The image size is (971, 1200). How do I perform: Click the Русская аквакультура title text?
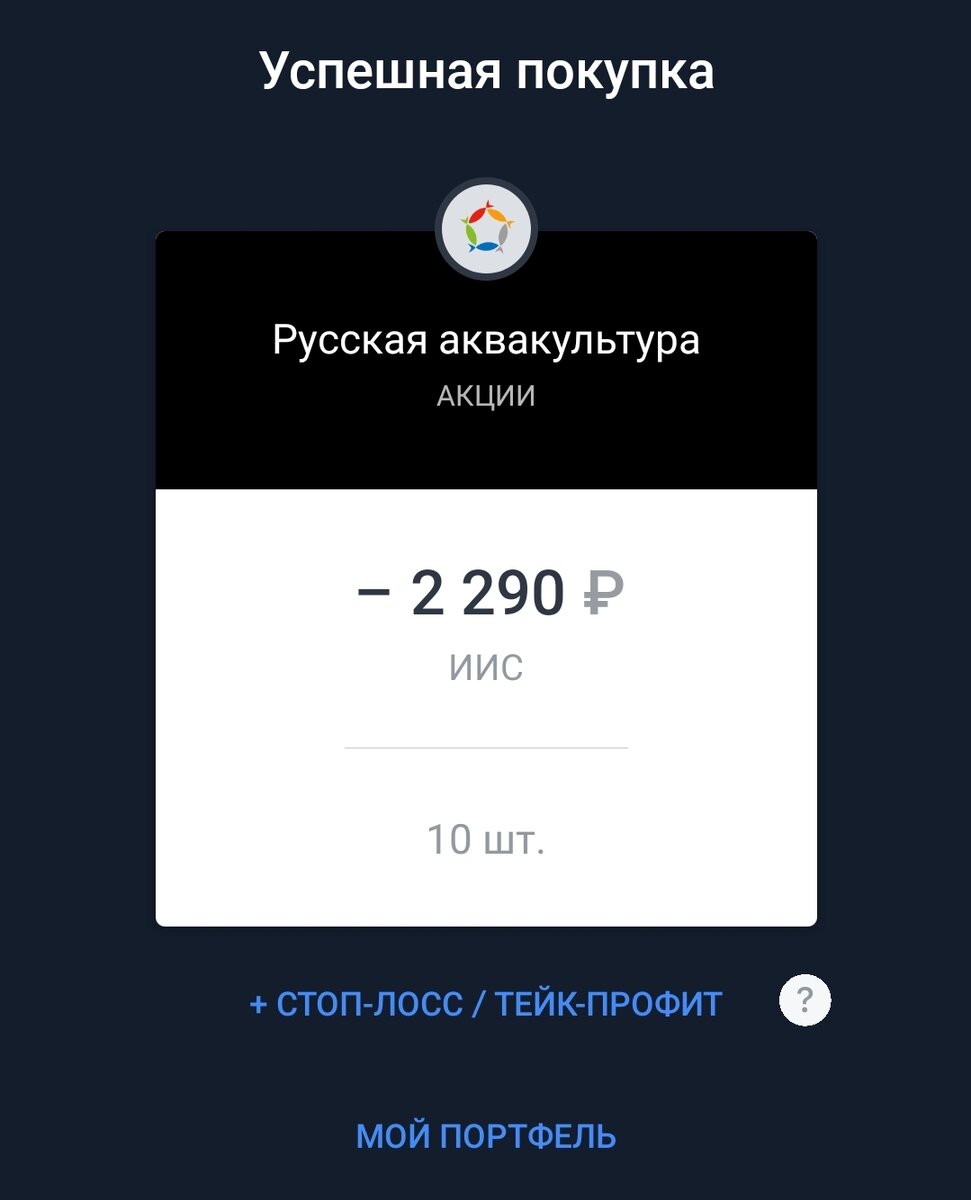pos(487,341)
